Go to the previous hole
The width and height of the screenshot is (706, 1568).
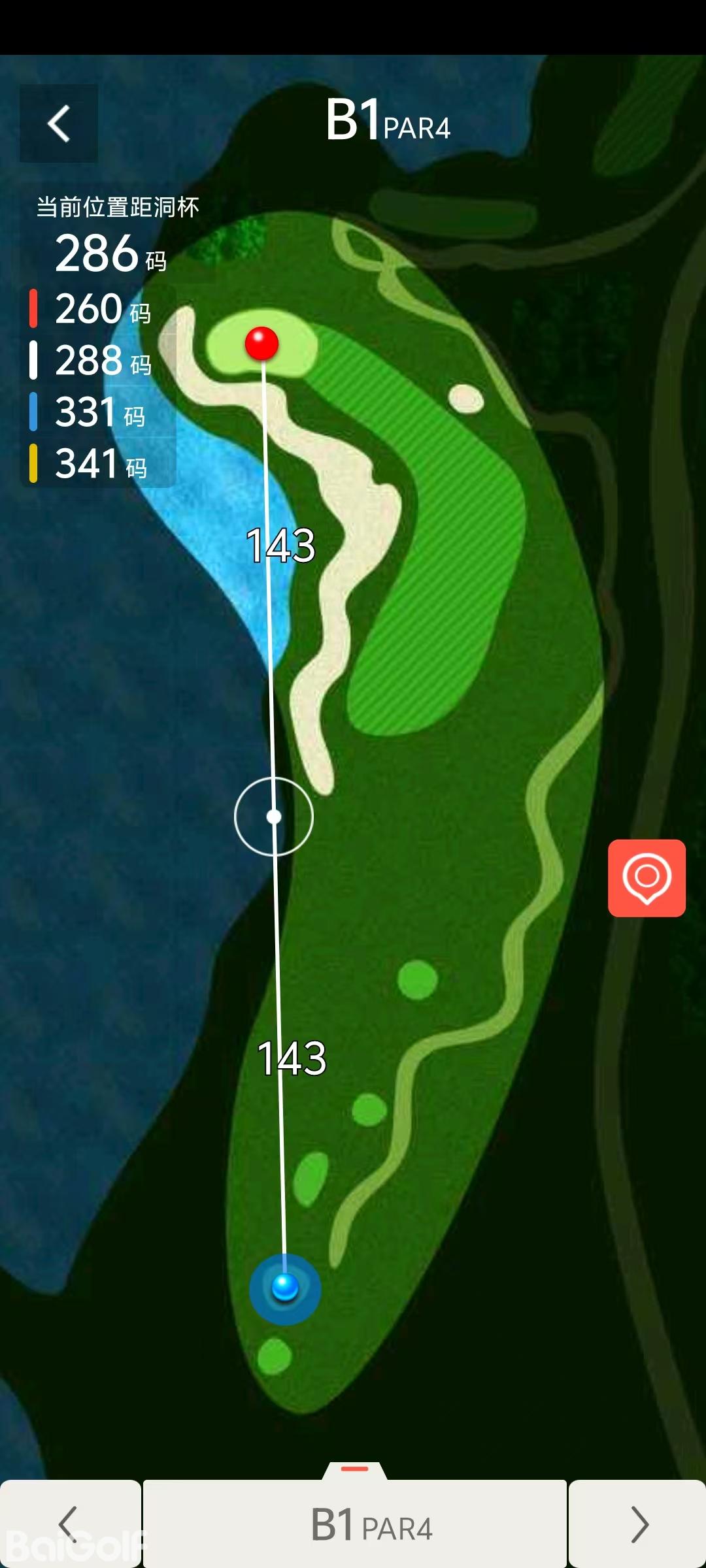(x=69, y=1524)
